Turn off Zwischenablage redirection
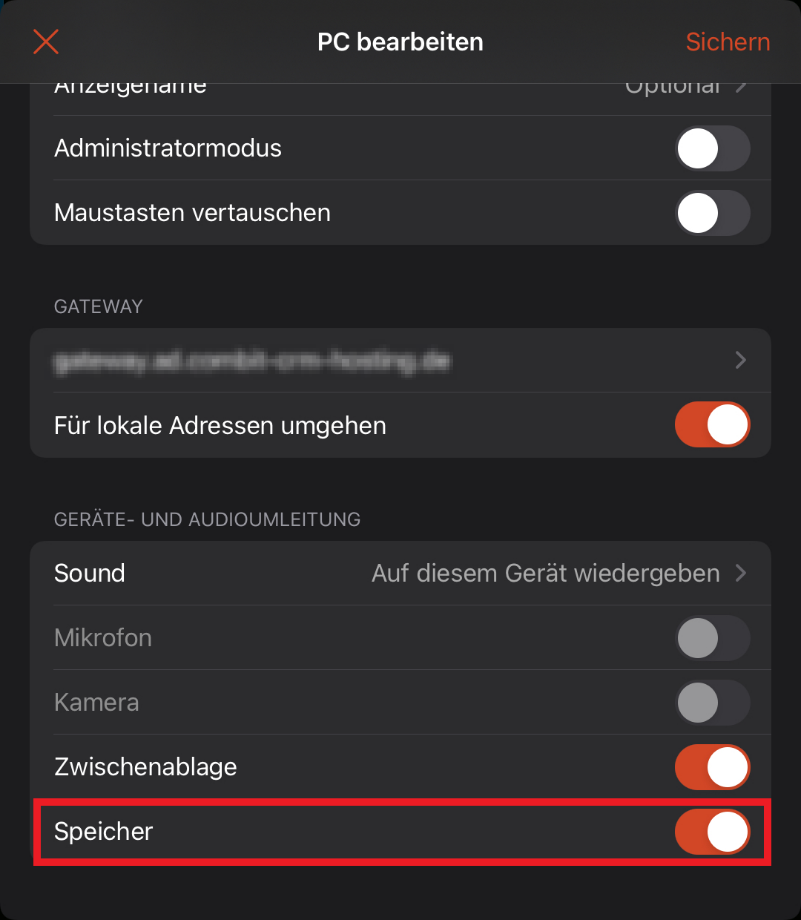Image resolution: width=801 pixels, height=920 pixels. (x=712, y=767)
